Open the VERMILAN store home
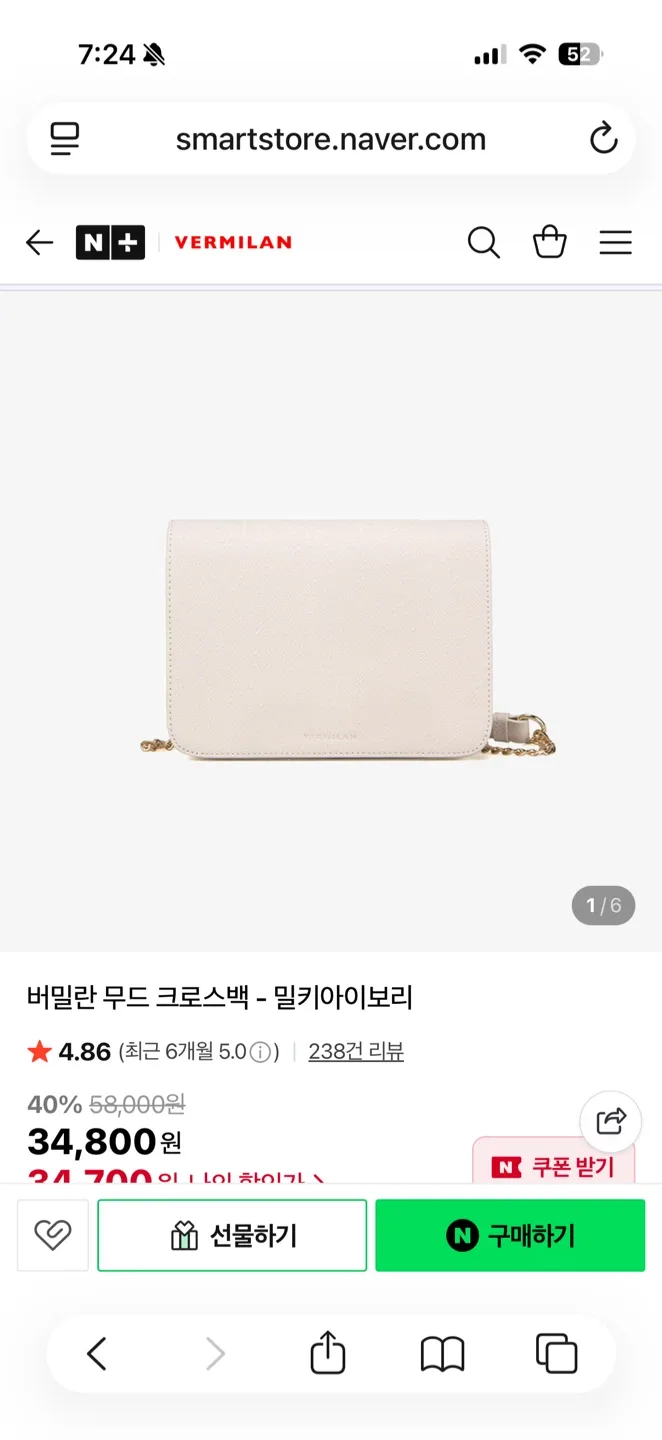The height and width of the screenshot is (1440, 662). point(233,242)
